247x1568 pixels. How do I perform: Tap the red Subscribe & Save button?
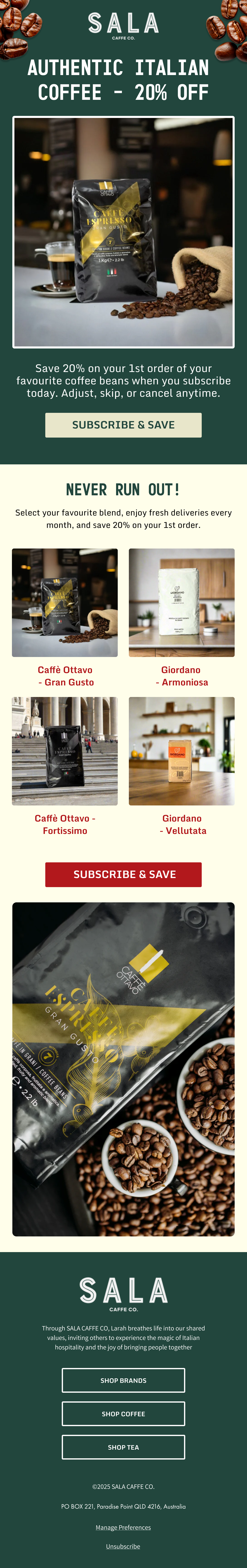[123, 874]
